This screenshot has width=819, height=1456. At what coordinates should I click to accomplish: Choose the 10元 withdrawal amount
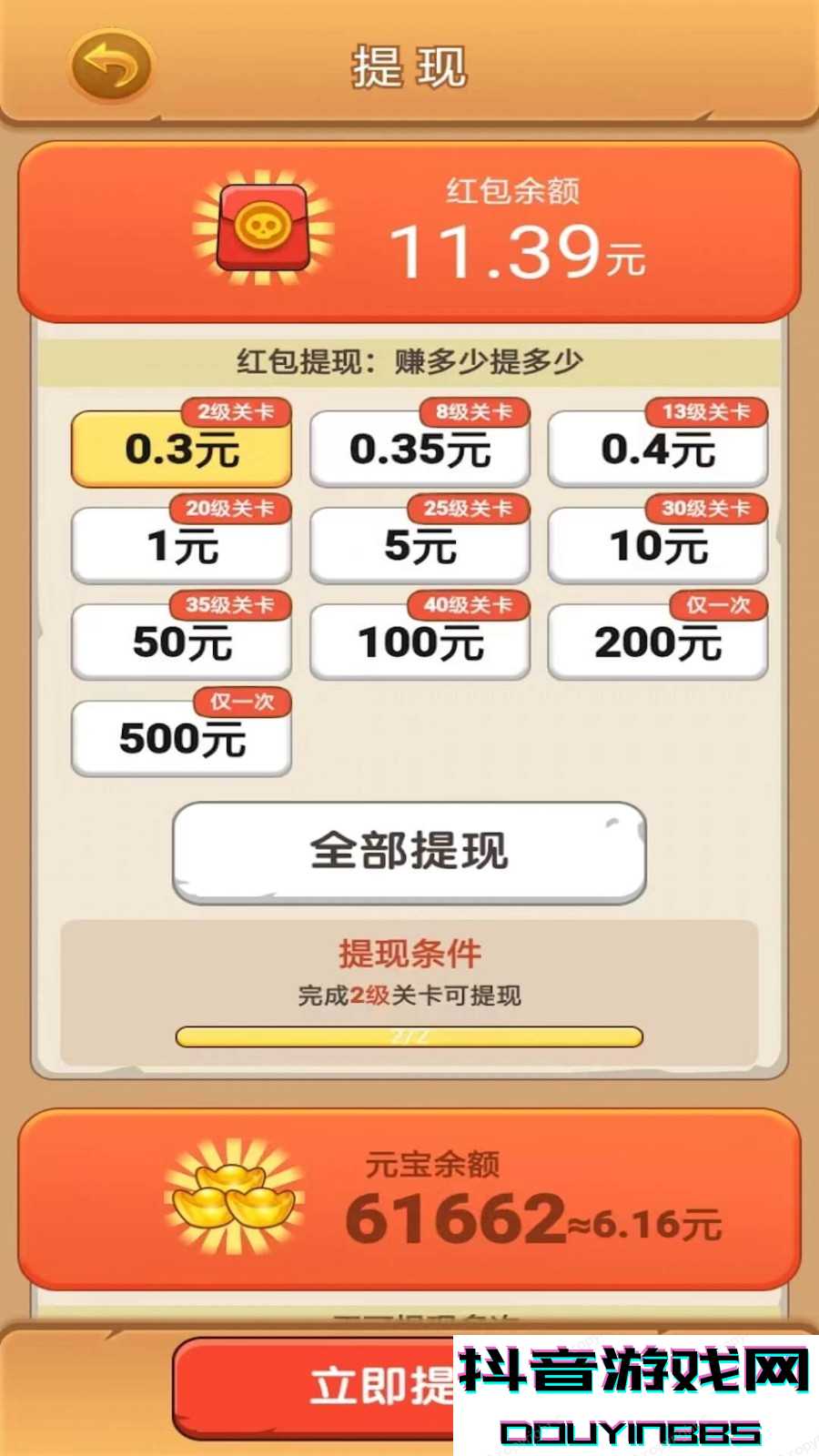click(658, 544)
